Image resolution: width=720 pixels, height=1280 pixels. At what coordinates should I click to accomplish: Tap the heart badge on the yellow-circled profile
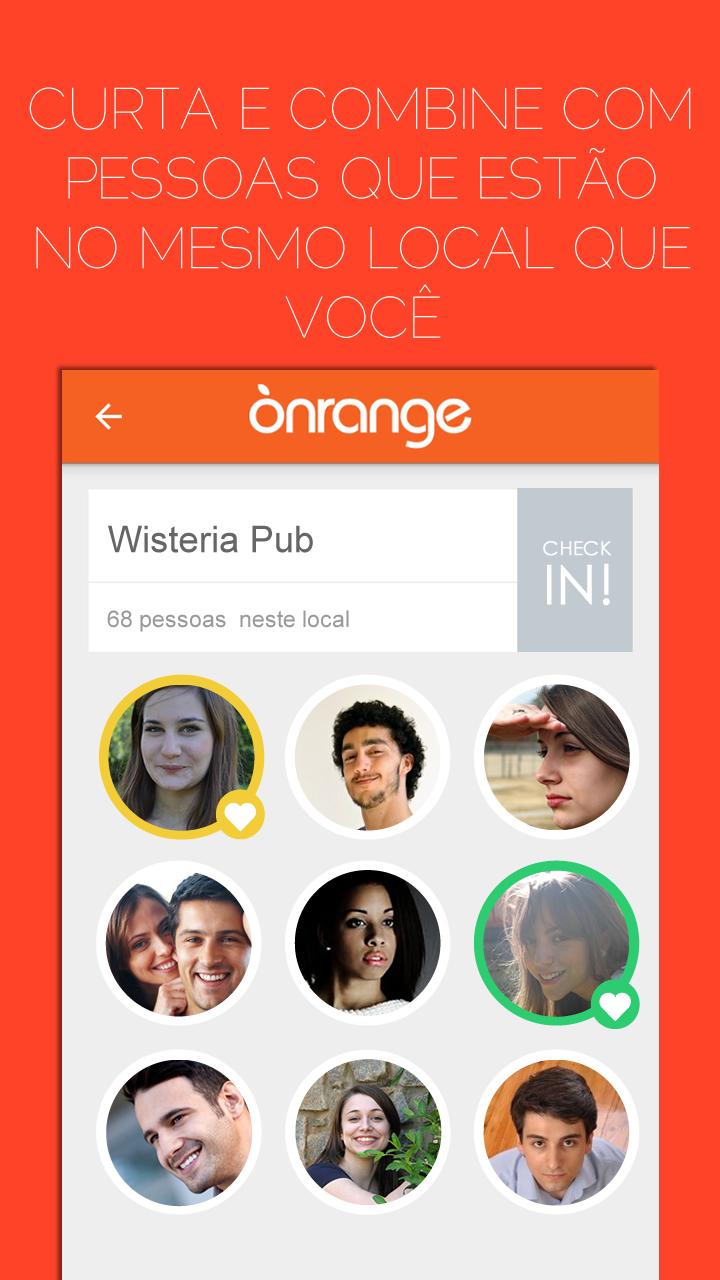(x=240, y=817)
